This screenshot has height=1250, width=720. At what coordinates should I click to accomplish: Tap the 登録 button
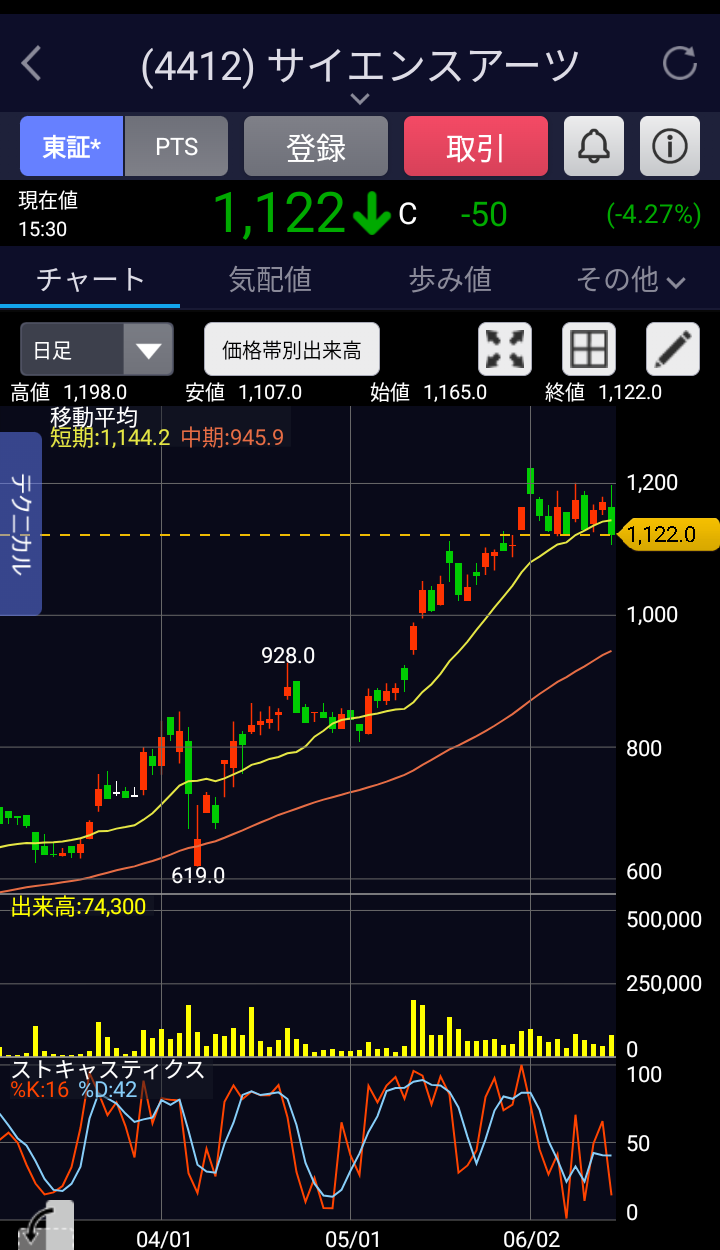pyautogui.click(x=316, y=147)
